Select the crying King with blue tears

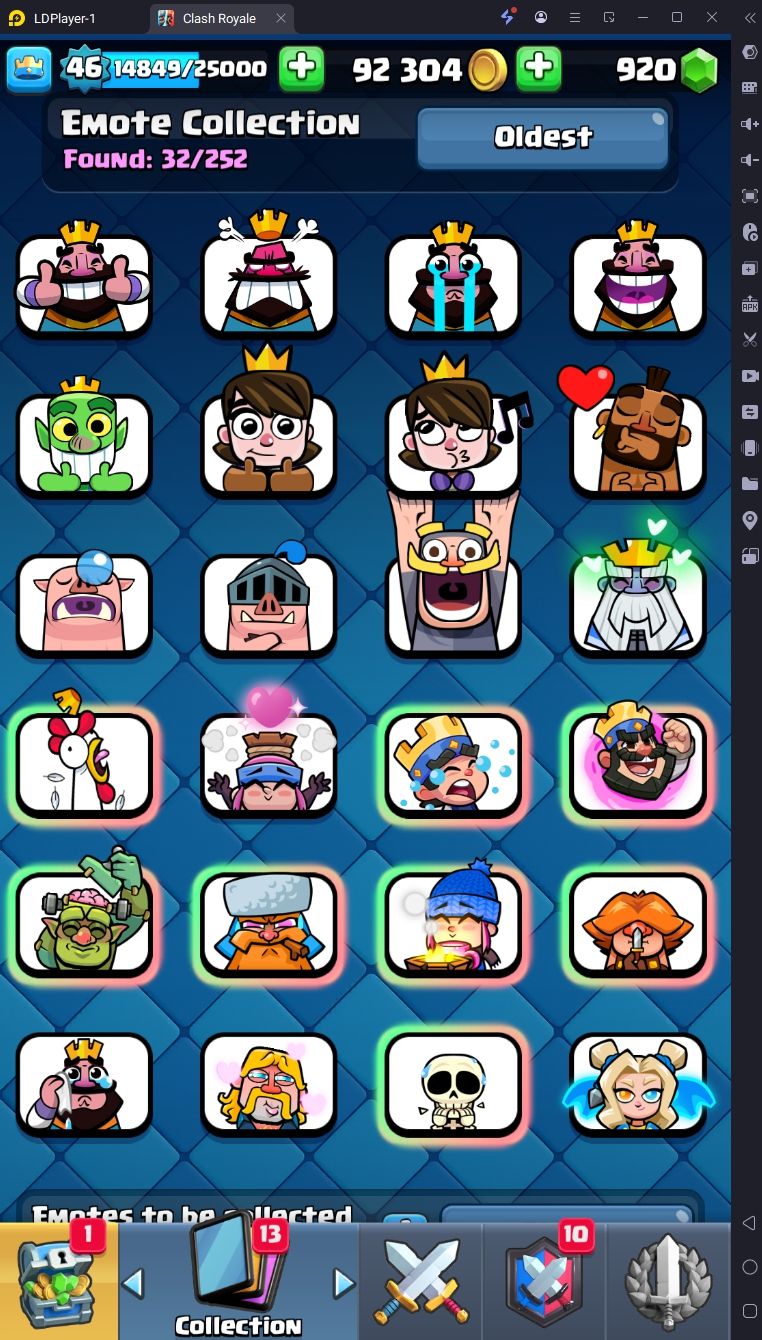(x=453, y=280)
